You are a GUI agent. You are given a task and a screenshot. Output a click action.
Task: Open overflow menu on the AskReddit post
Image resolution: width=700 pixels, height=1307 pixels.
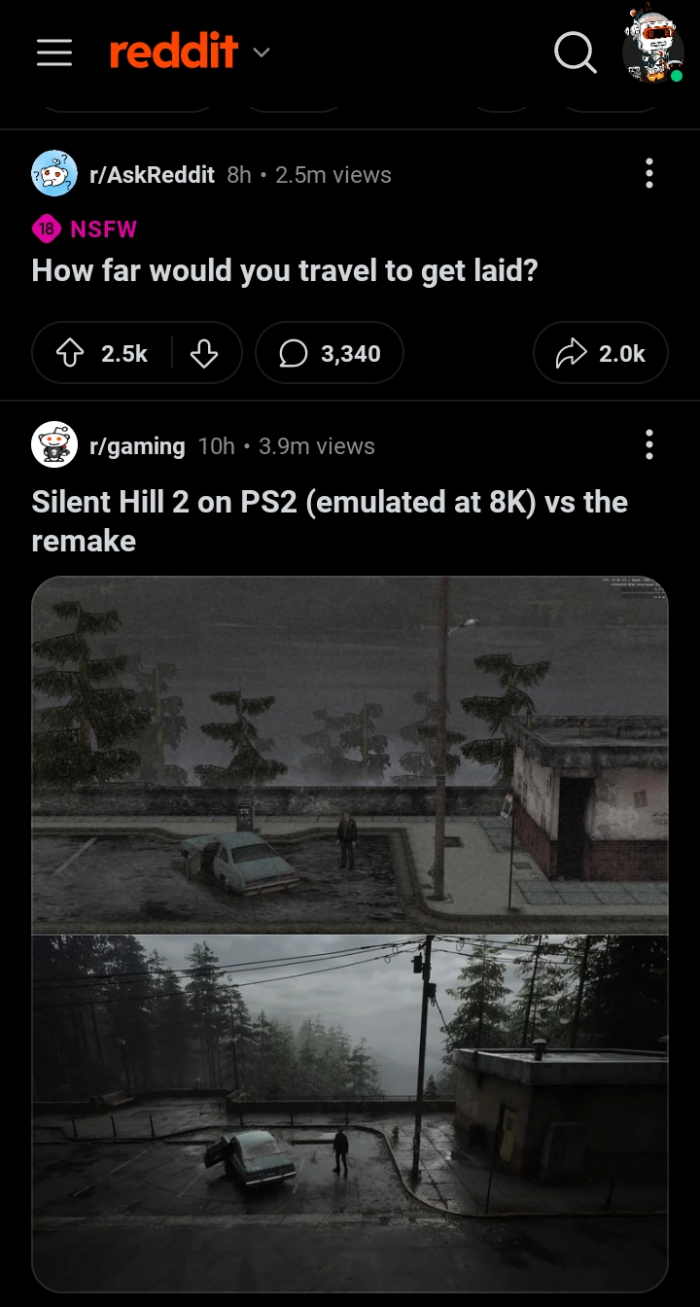click(649, 174)
